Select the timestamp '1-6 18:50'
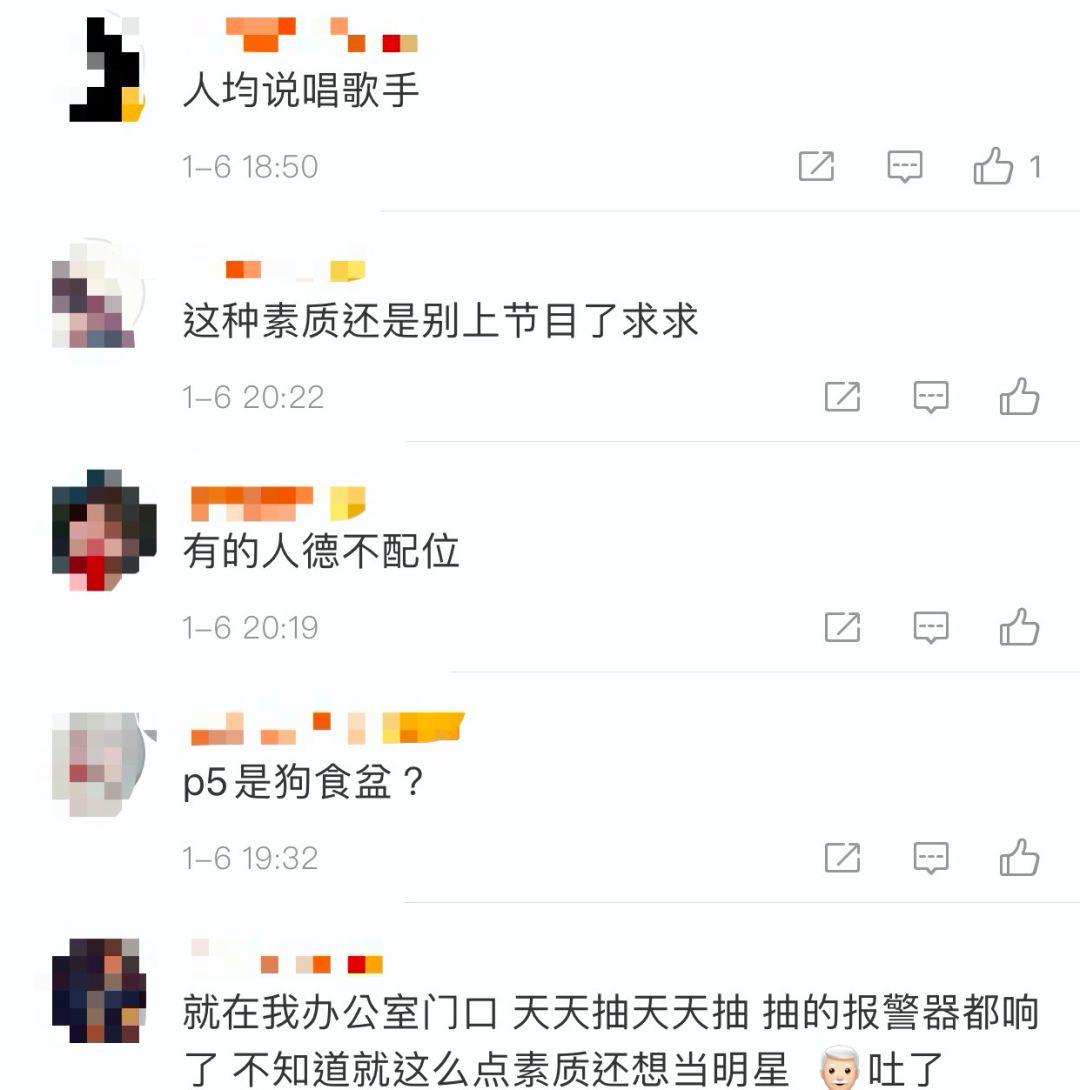 pos(247,167)
